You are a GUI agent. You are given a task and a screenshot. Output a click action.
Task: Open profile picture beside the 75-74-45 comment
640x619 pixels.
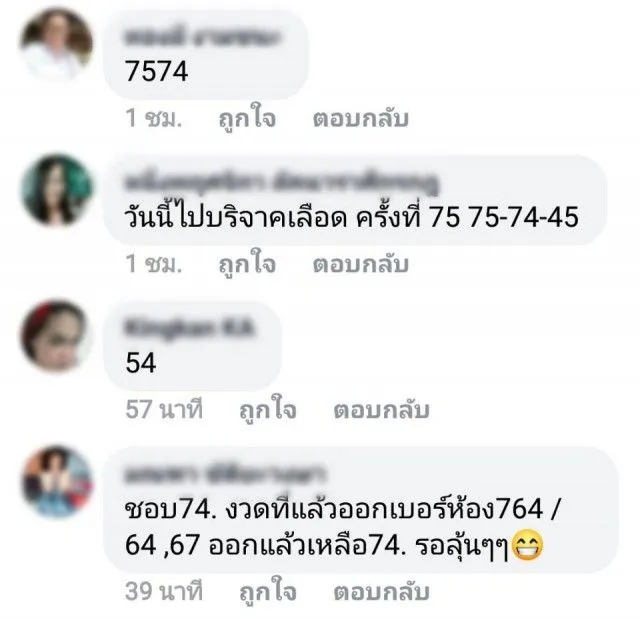[x=56, y=190]
